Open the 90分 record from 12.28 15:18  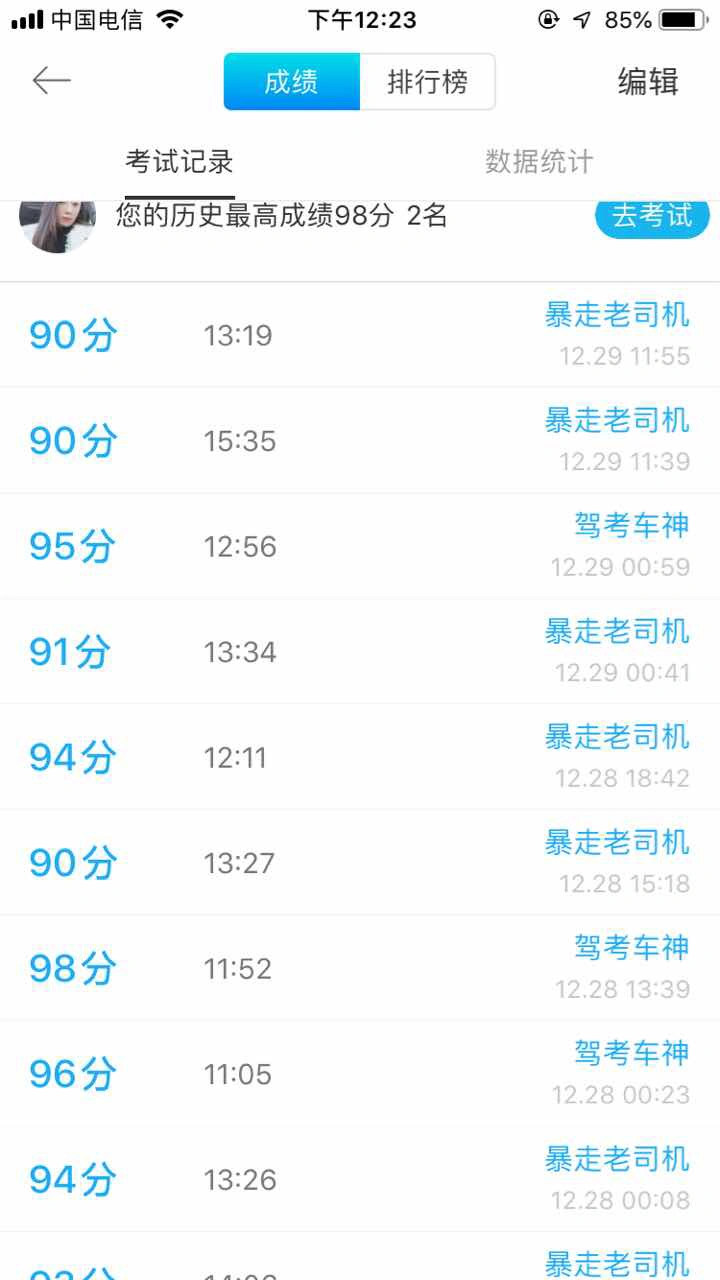click(x=360, y=862)
